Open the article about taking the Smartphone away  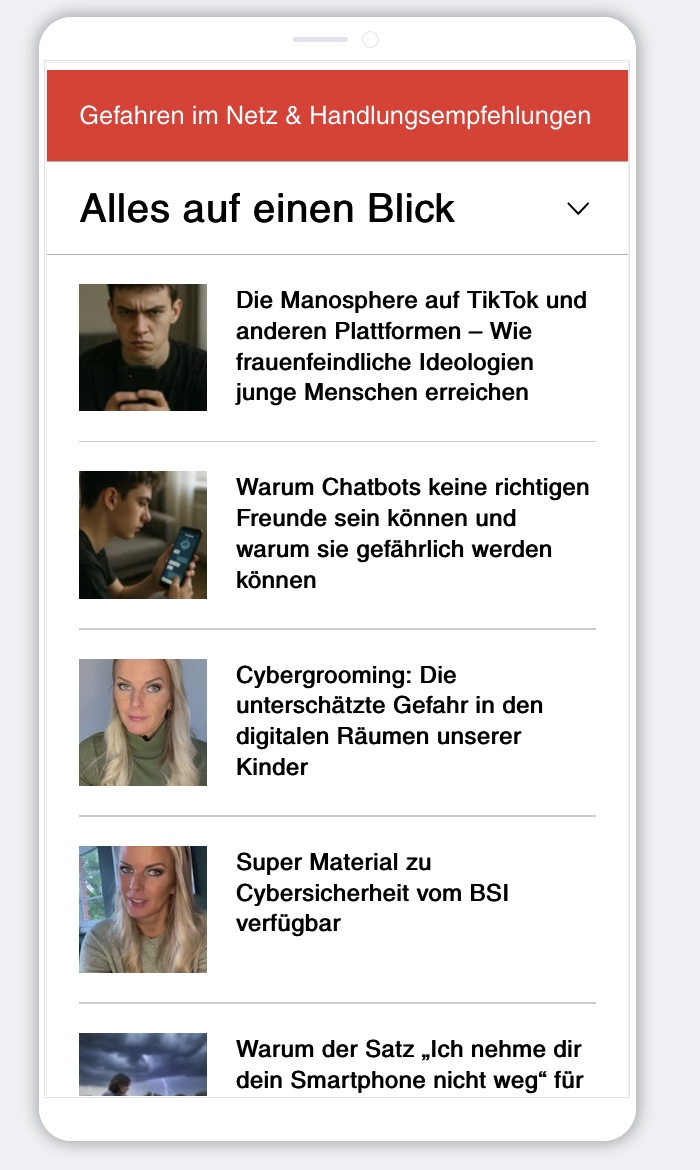pyautogui.click(x=408, y=1065)
